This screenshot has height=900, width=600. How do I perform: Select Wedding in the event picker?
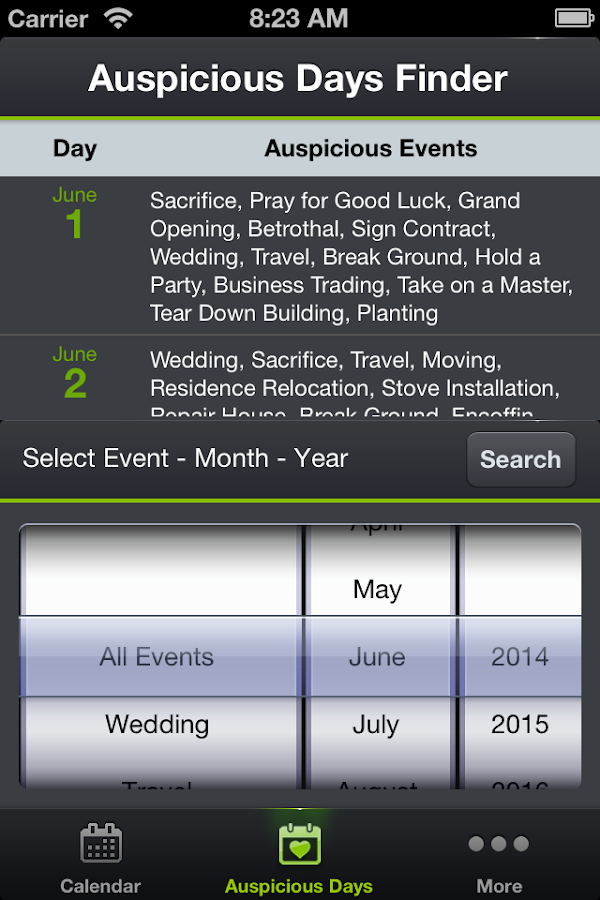157,724
